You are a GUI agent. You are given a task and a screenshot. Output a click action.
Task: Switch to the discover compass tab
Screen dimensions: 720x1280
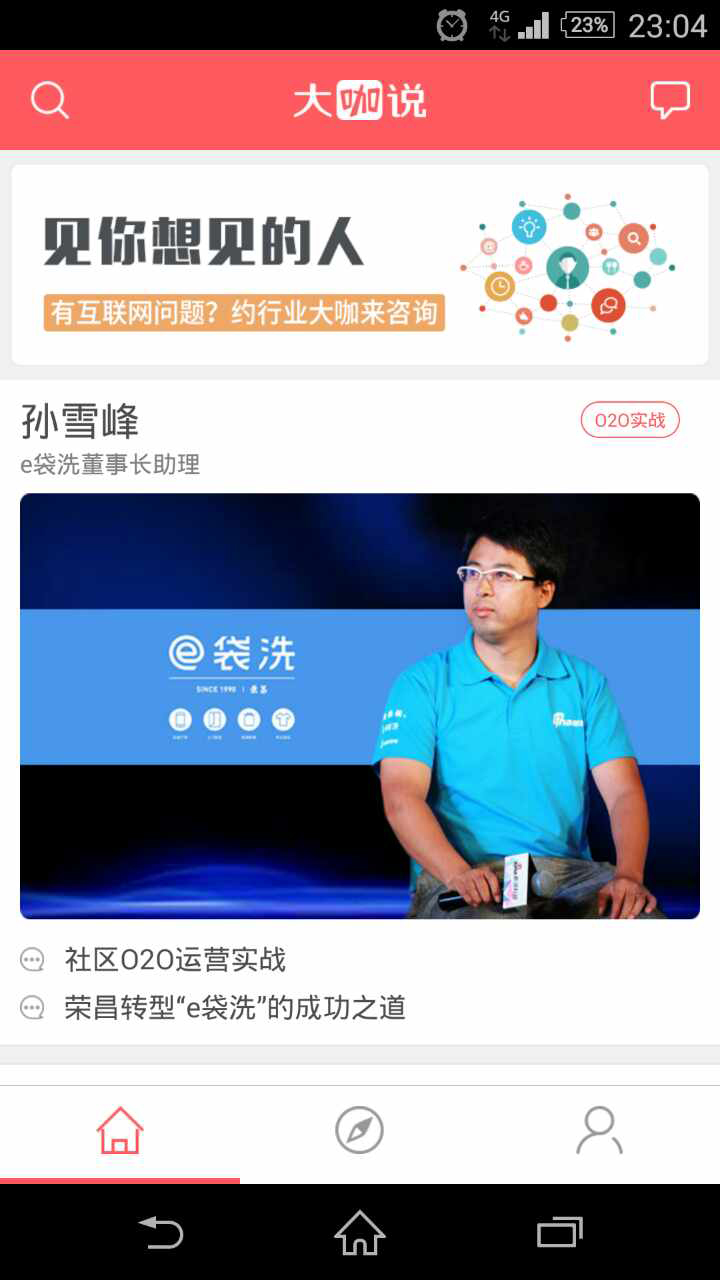tap(360, 1131)
